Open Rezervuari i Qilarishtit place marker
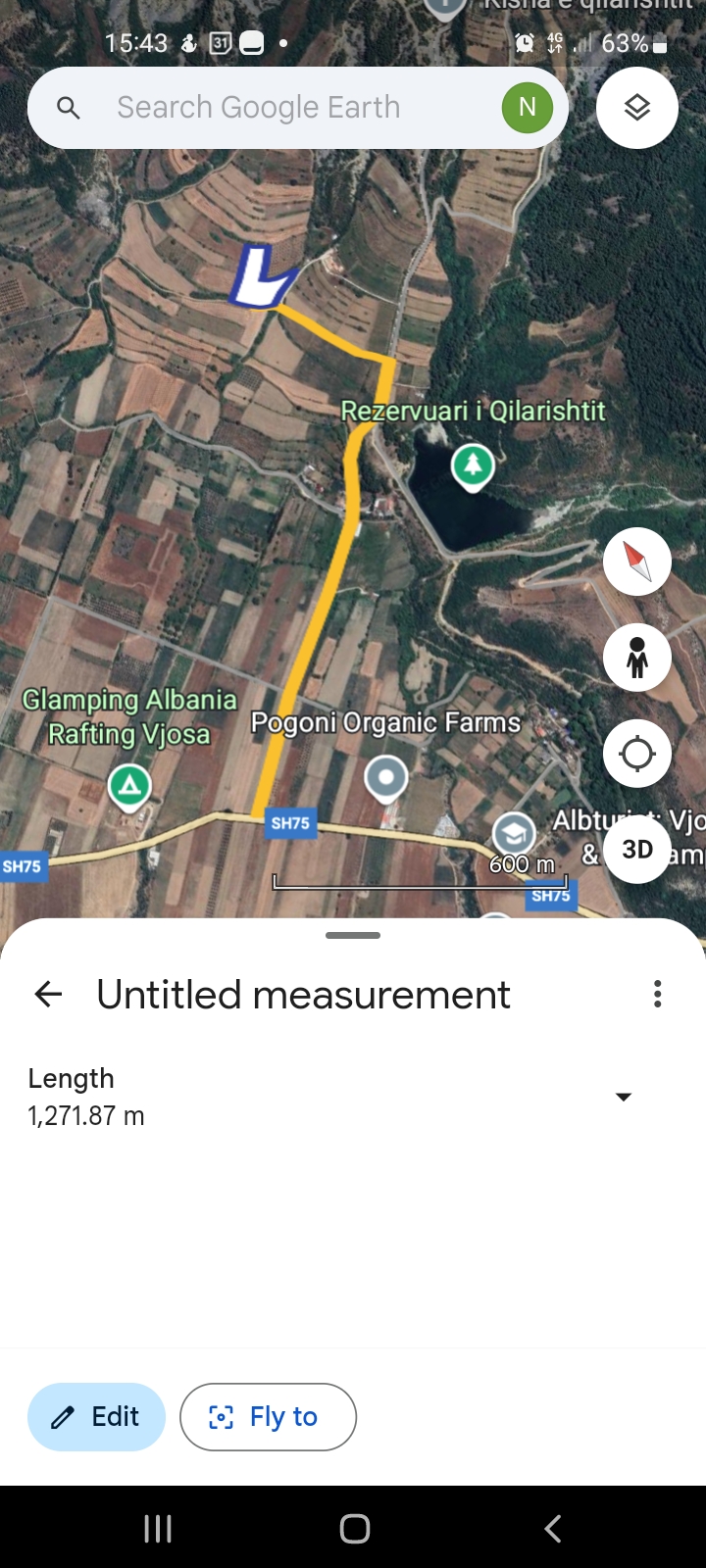Viewport: 706px width, 1568px height. click(x=473, y=466)
